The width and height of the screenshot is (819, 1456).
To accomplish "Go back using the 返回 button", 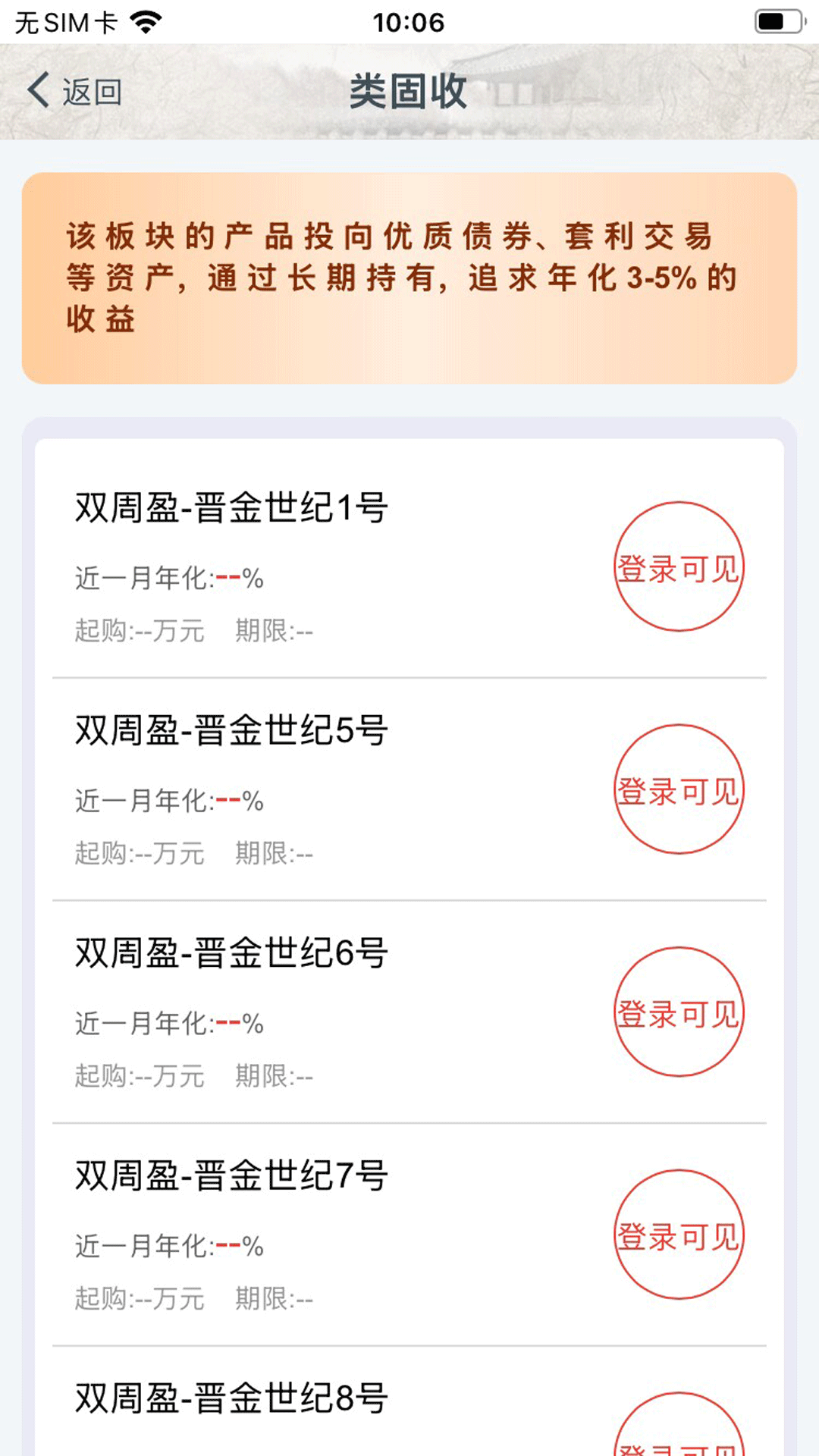I will pyautogui.click(x=75, y=92).
